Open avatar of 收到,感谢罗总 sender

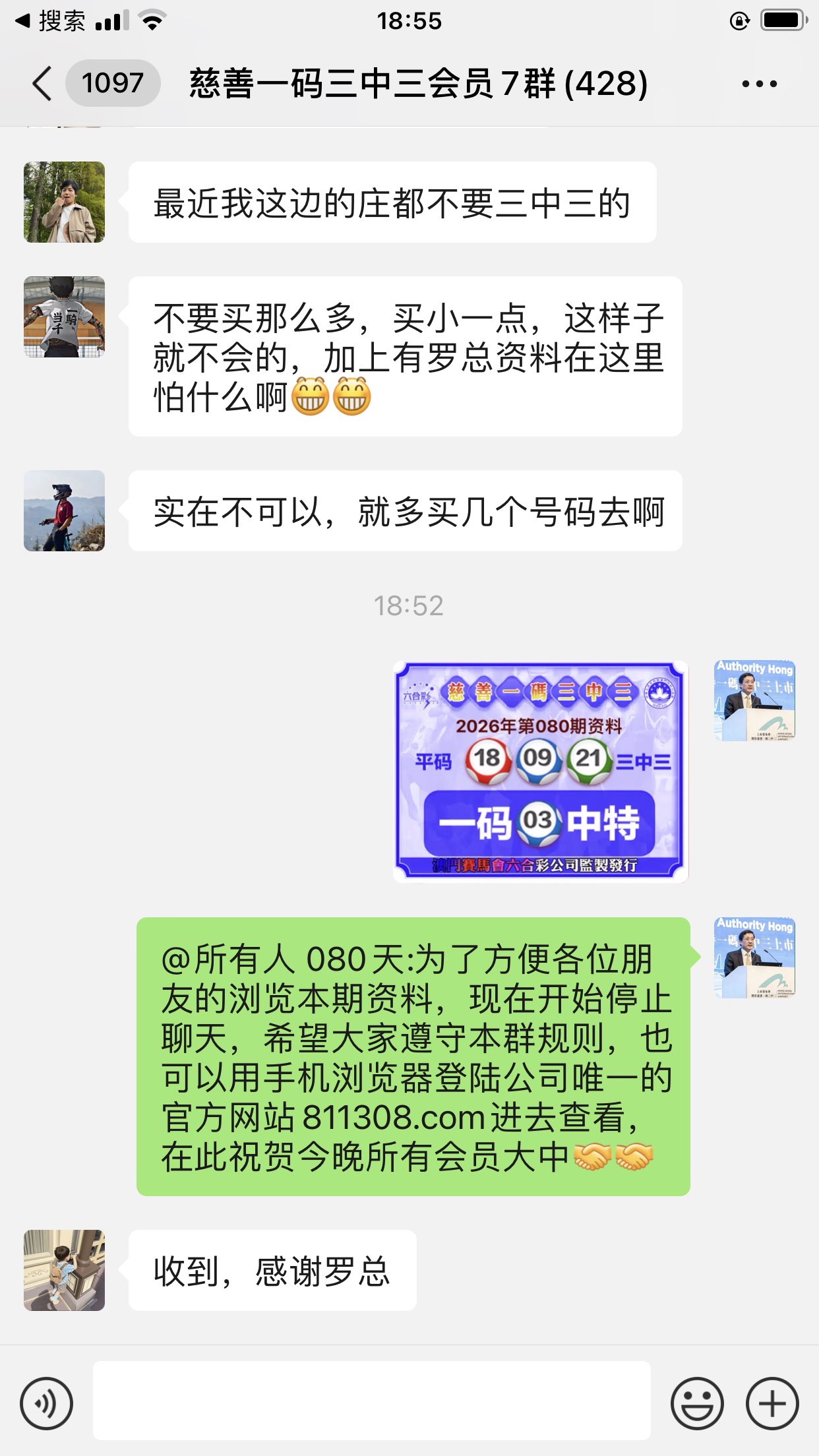(x=64, y=1269)
